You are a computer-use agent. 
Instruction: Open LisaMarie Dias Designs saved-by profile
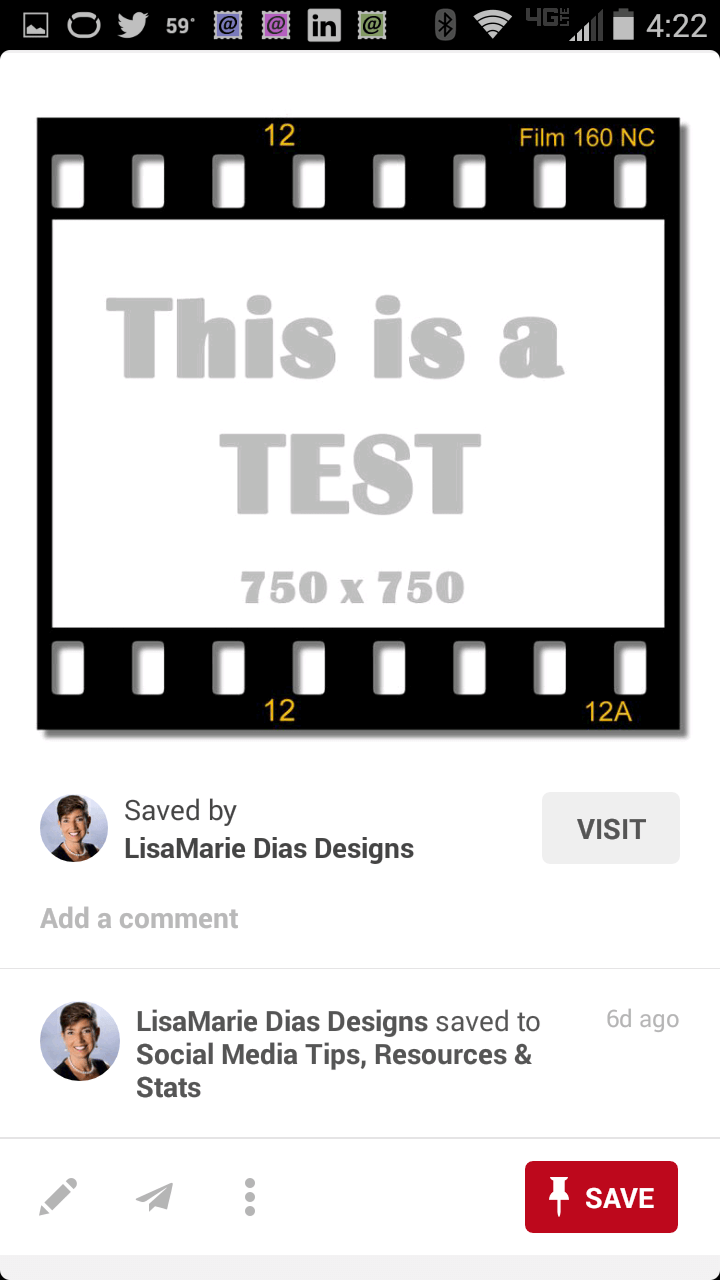tap(269, 849)
